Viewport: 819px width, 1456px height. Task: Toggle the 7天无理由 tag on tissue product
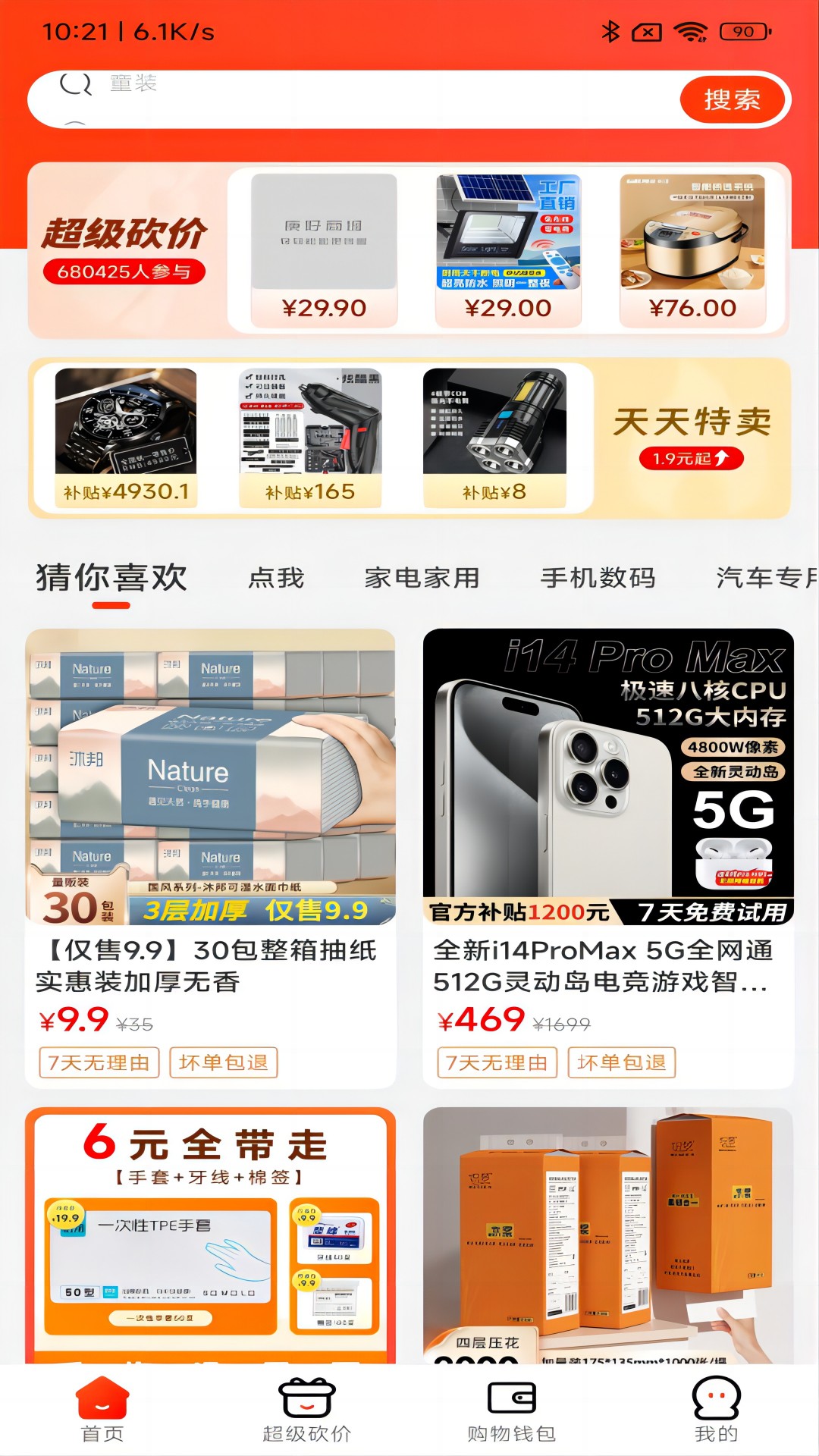point(101,1063)
